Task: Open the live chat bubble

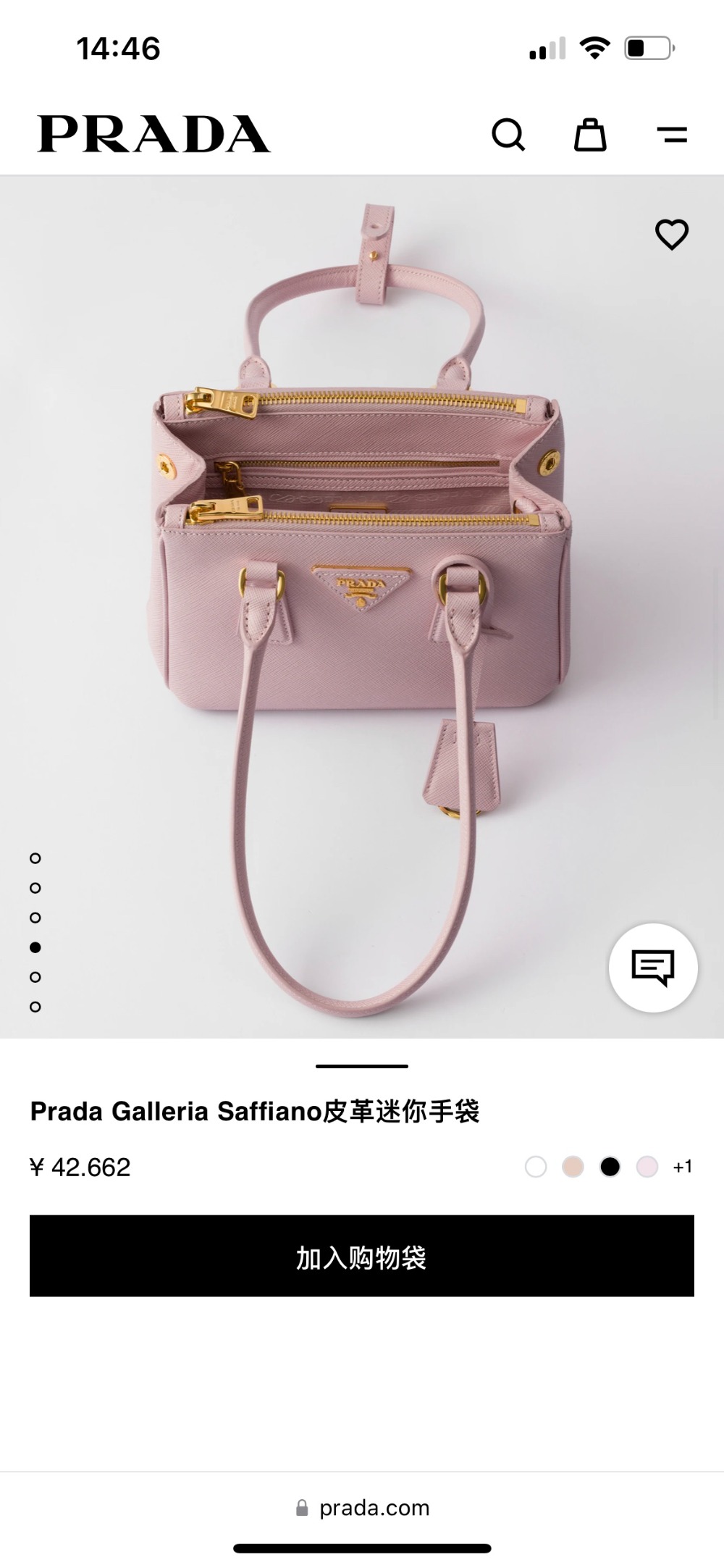Action: click(653, 967)
